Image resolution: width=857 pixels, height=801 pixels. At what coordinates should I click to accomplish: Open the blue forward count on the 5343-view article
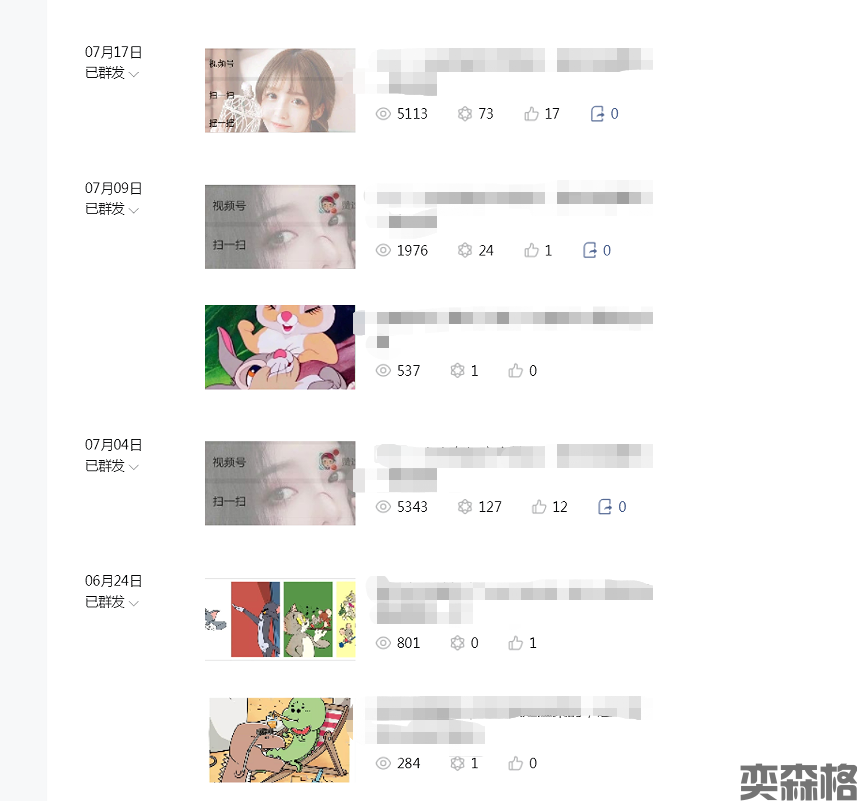click(x=612, y=507)
